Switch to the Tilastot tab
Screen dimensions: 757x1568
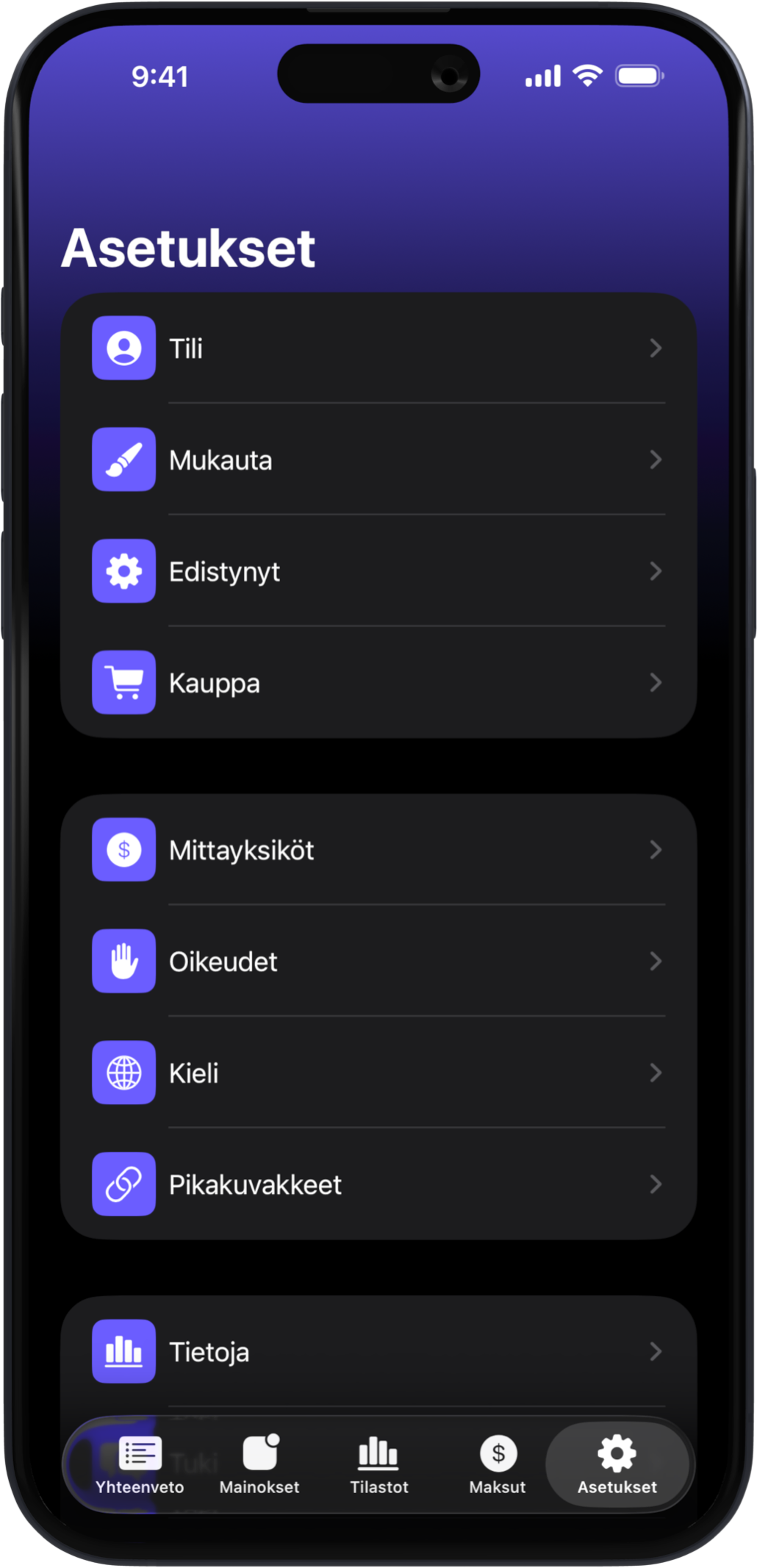378,1464
